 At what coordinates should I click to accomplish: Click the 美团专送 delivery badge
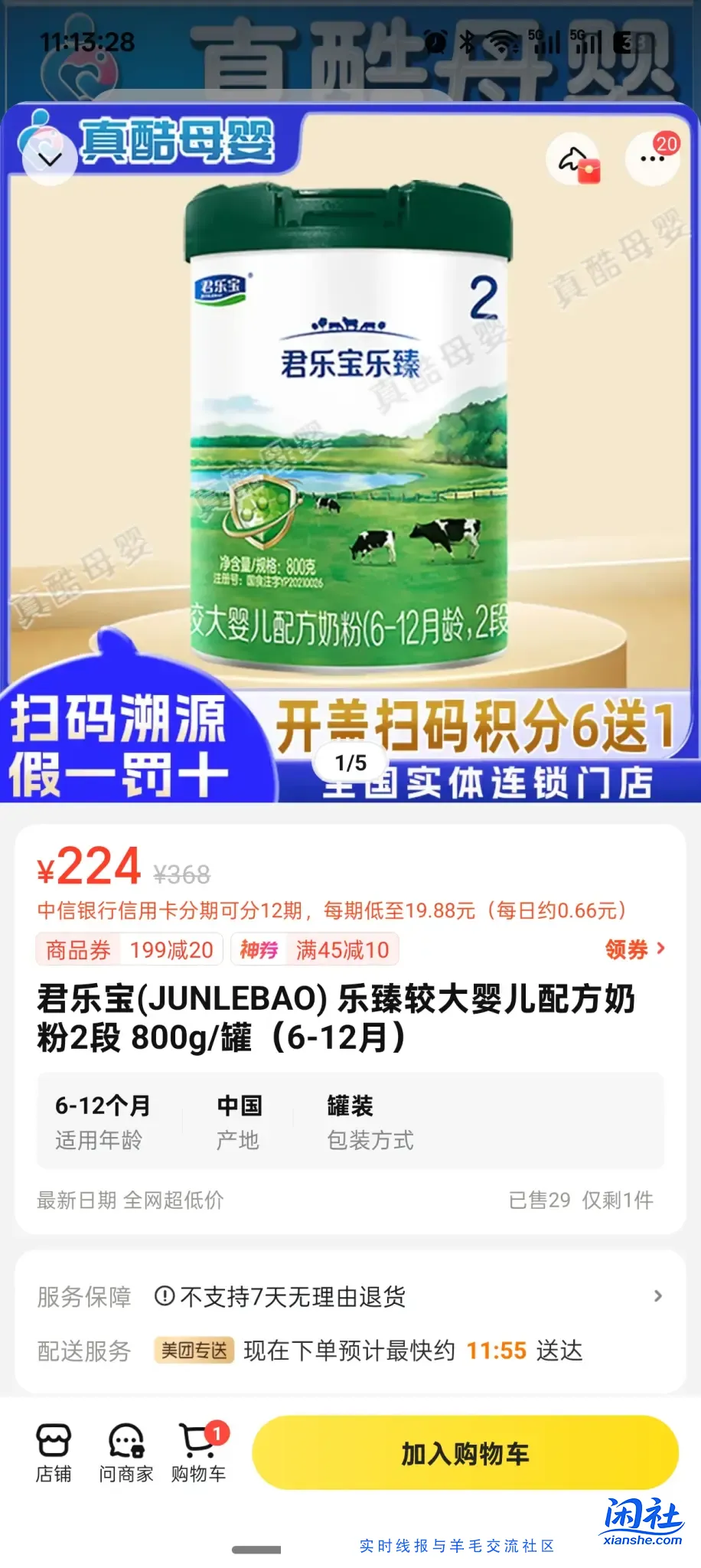[194, 1351]
